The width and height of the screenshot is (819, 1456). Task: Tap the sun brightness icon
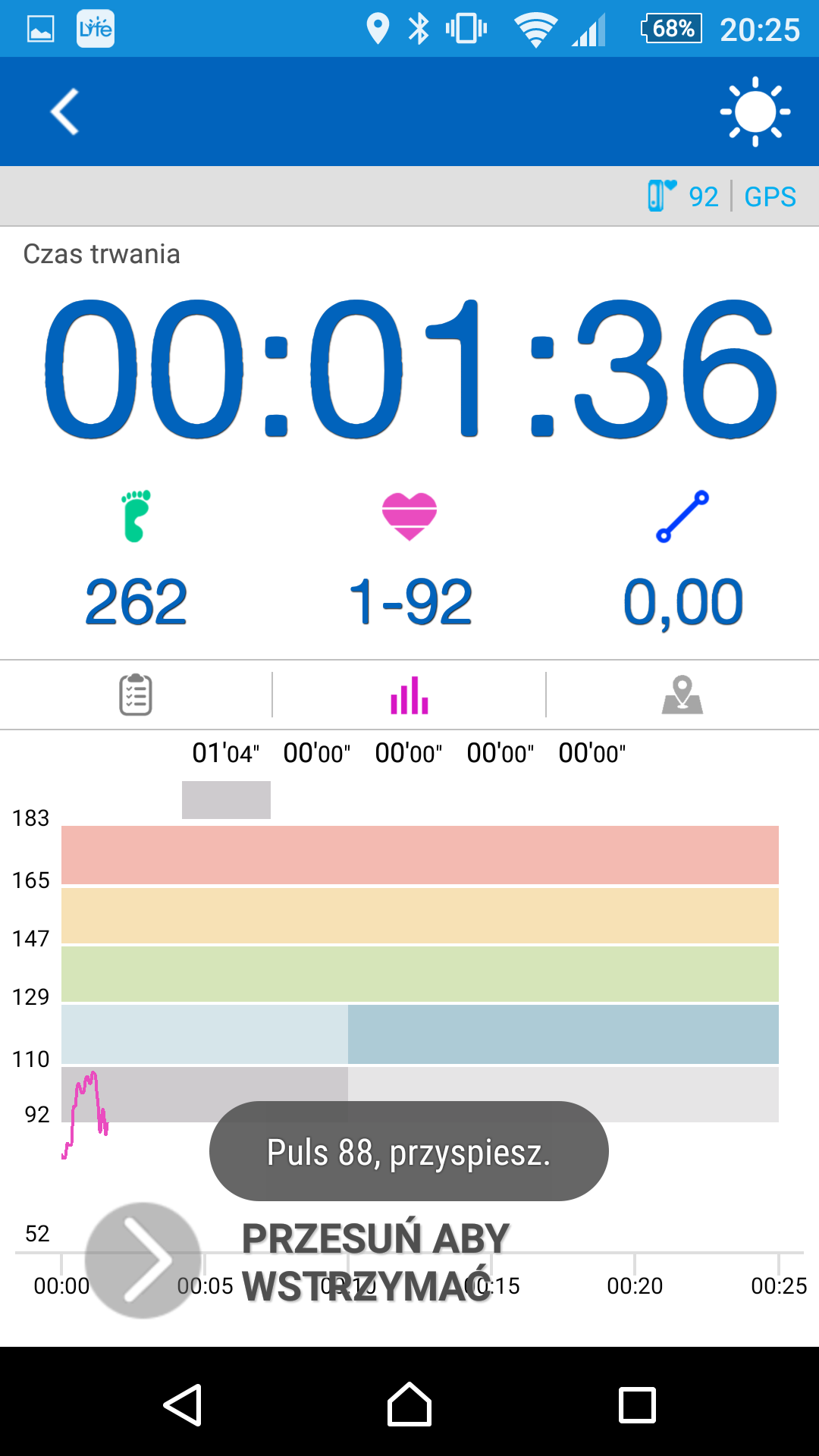click(755, 111)
